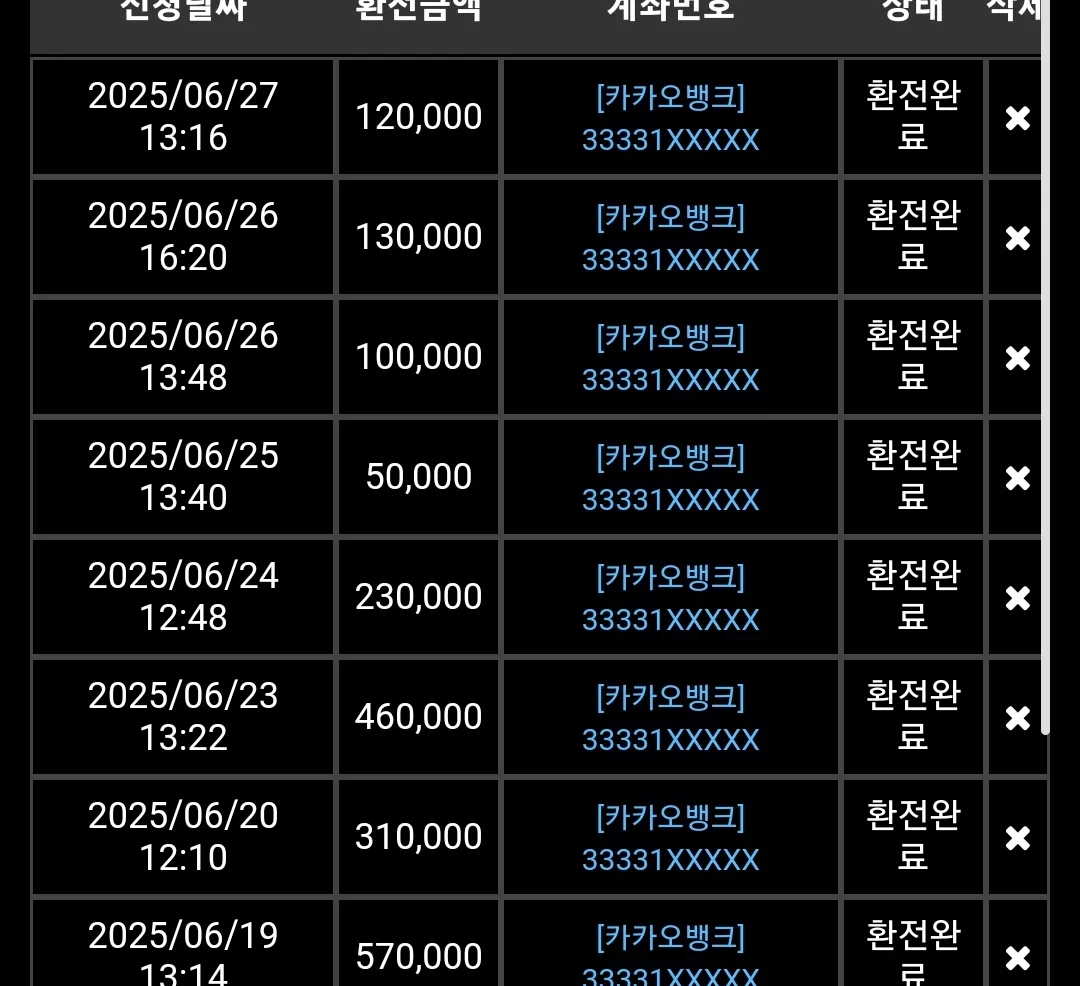Remove the 310,000 entry dated 2025/06/20
Viewport: 1080px width, 986px height.
[1017, 838]
